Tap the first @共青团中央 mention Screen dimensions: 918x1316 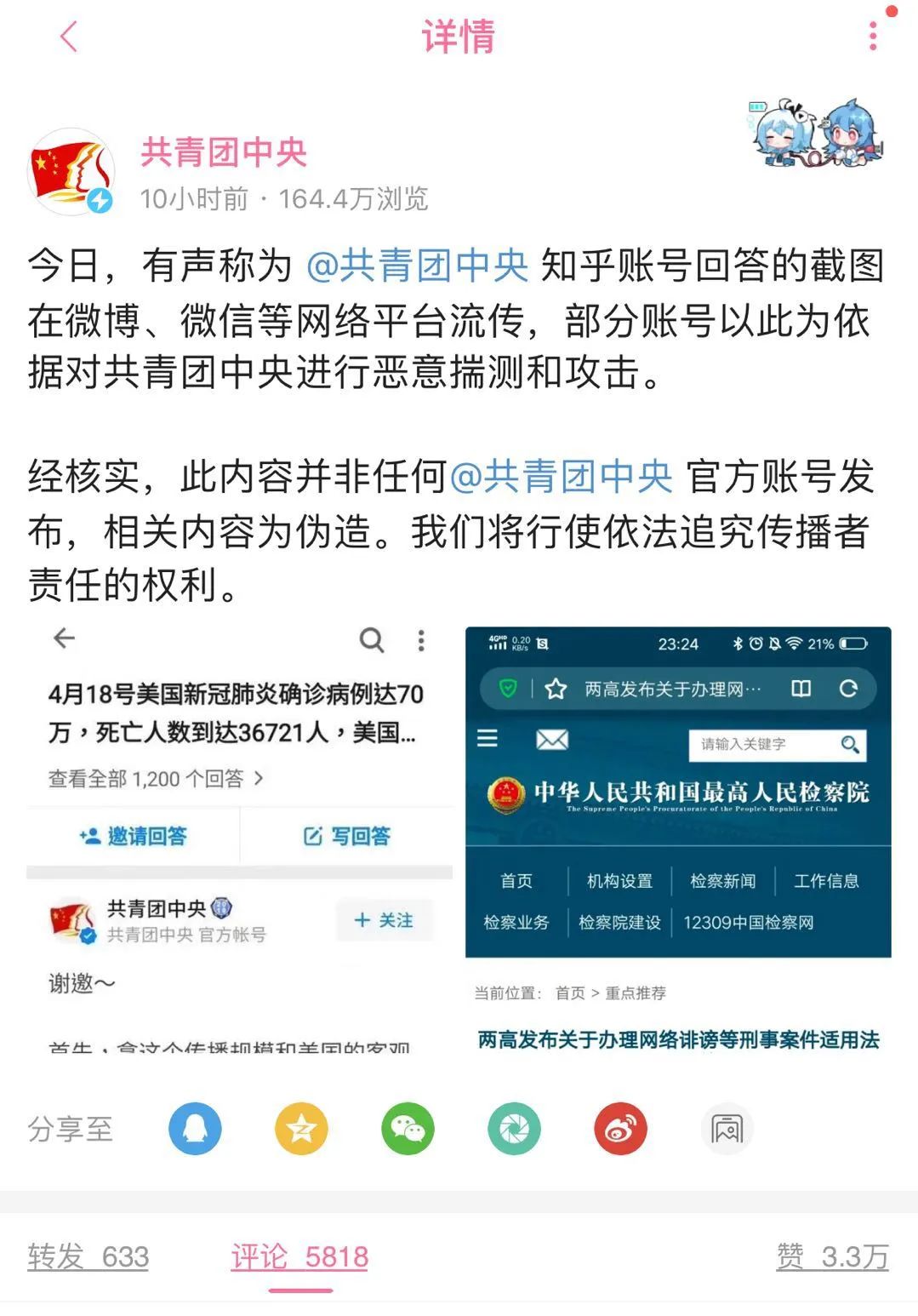(x=417, y=266)
